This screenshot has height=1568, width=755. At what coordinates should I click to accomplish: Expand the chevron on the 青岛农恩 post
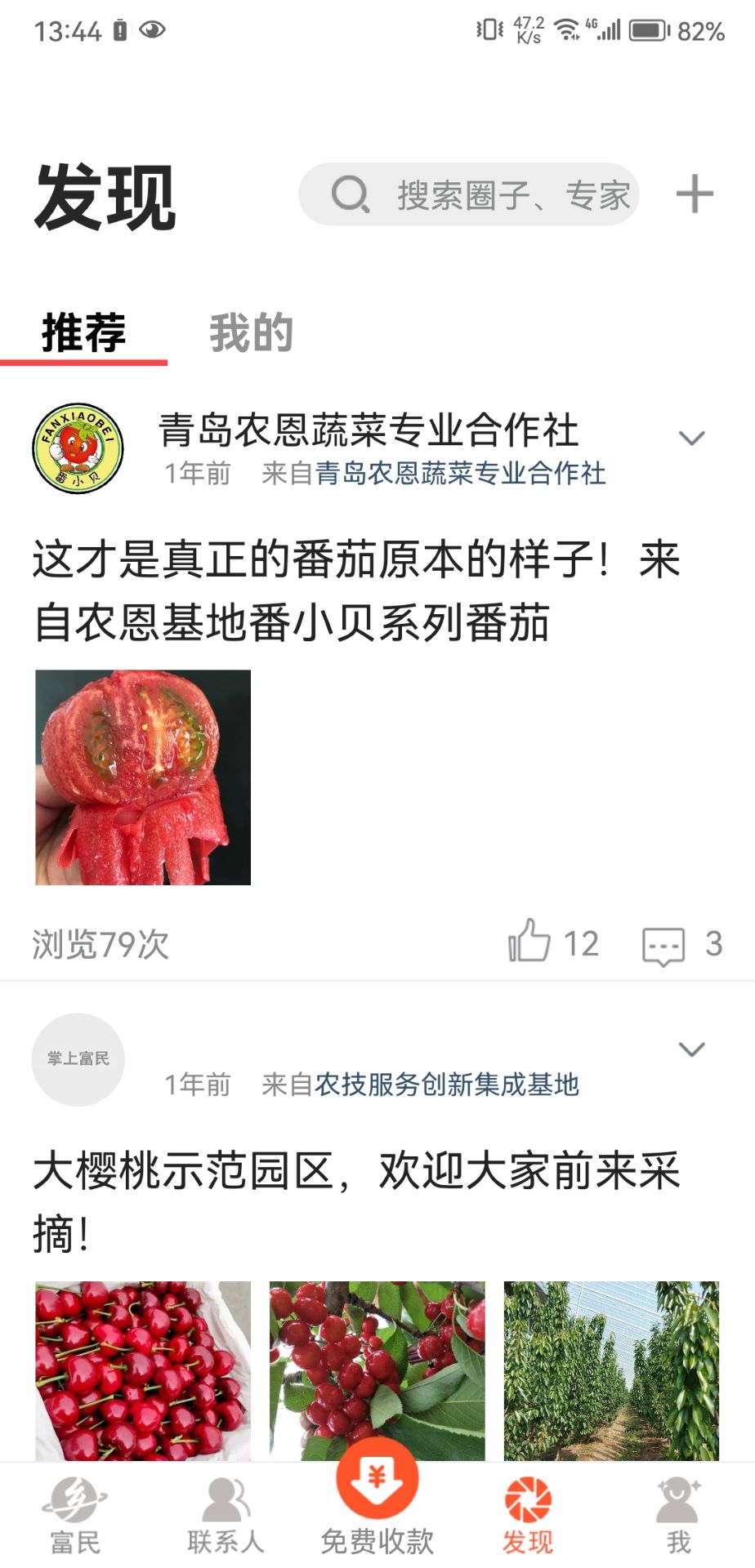point(691,439)
